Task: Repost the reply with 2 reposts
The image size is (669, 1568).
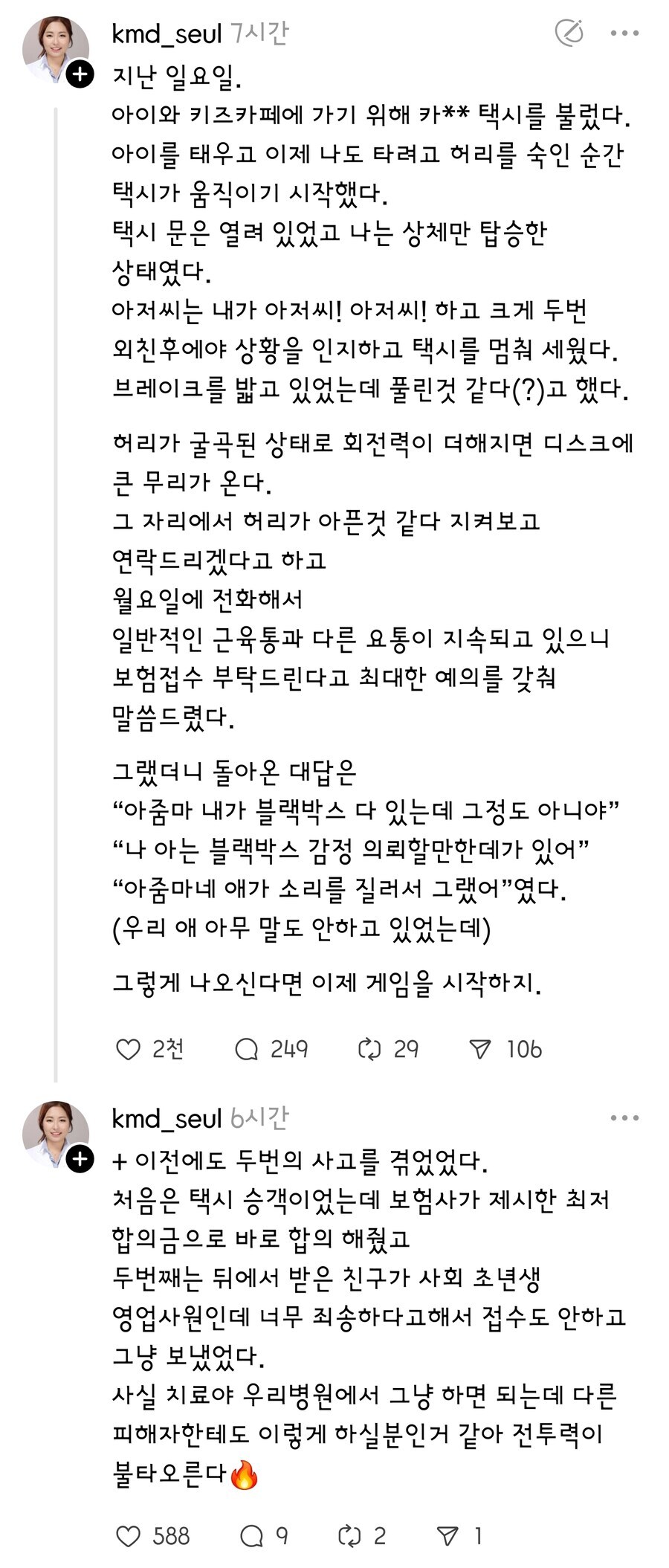Action: click(x=349, y=1536)
